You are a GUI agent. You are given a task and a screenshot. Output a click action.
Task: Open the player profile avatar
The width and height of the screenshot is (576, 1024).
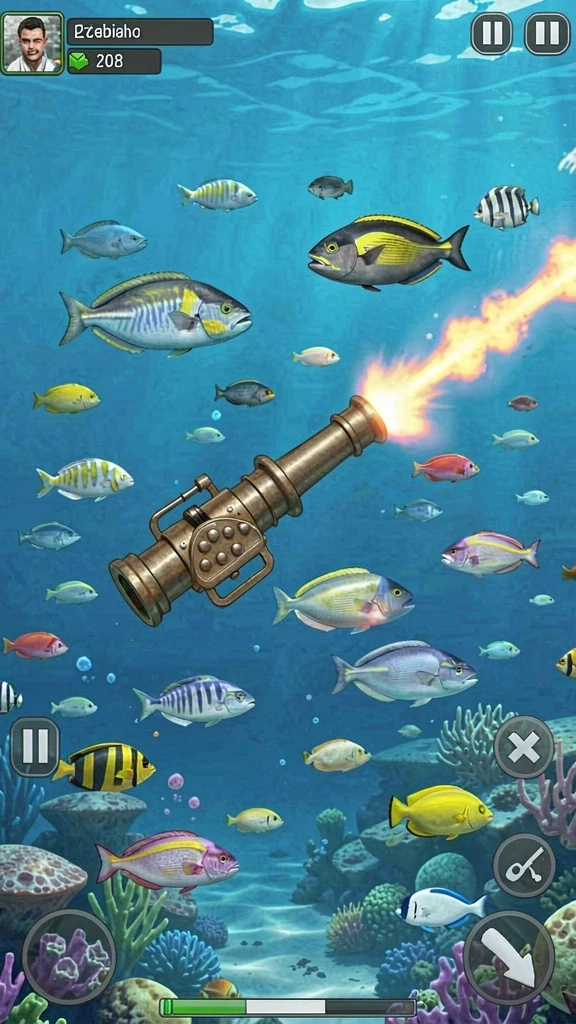pos(32,43)
